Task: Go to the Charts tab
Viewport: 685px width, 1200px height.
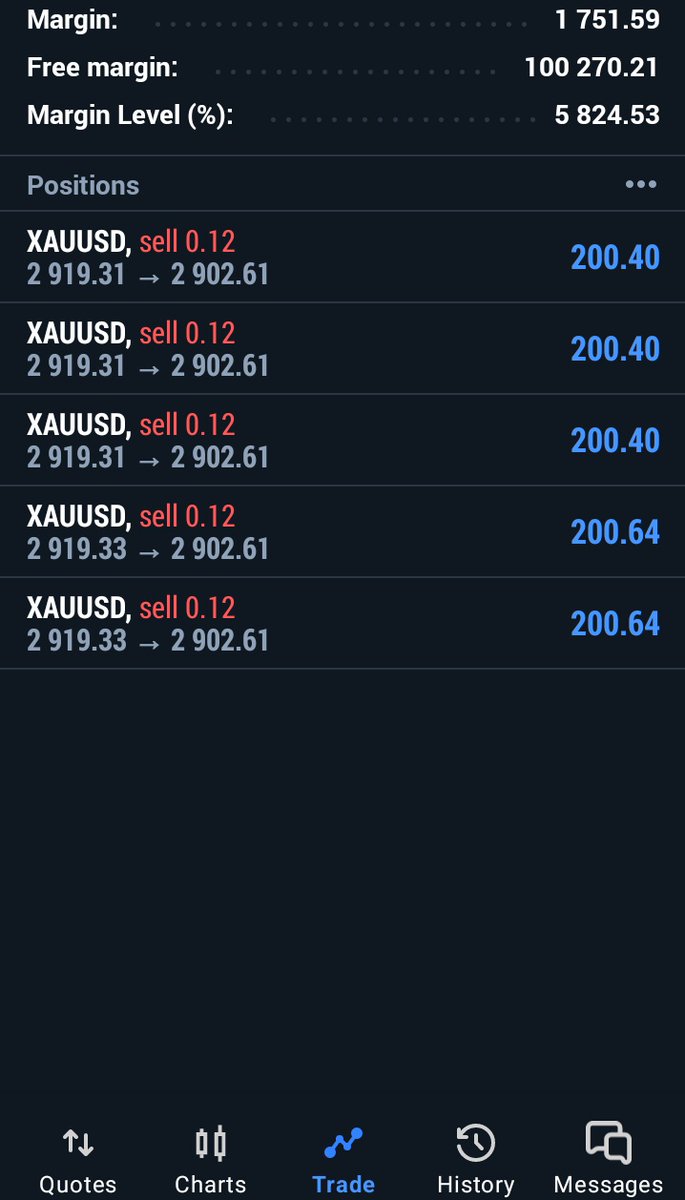Action: [x=210, y=1158]
